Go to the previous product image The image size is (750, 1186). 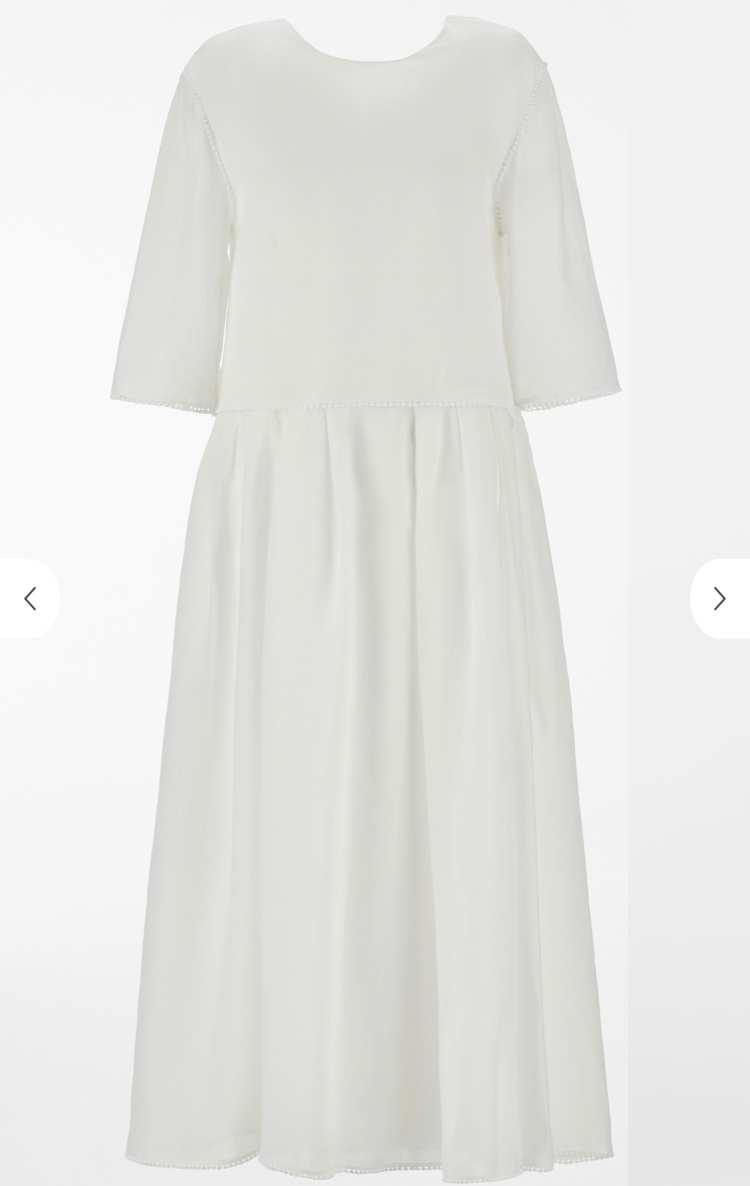coord(30,599)
